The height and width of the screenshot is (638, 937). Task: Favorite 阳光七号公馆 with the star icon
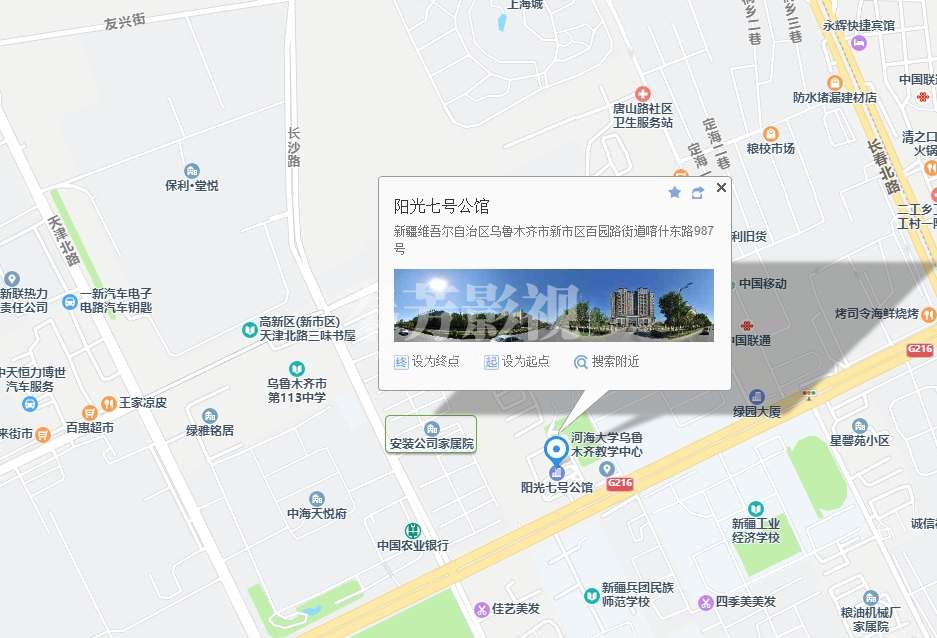[675, 192]
